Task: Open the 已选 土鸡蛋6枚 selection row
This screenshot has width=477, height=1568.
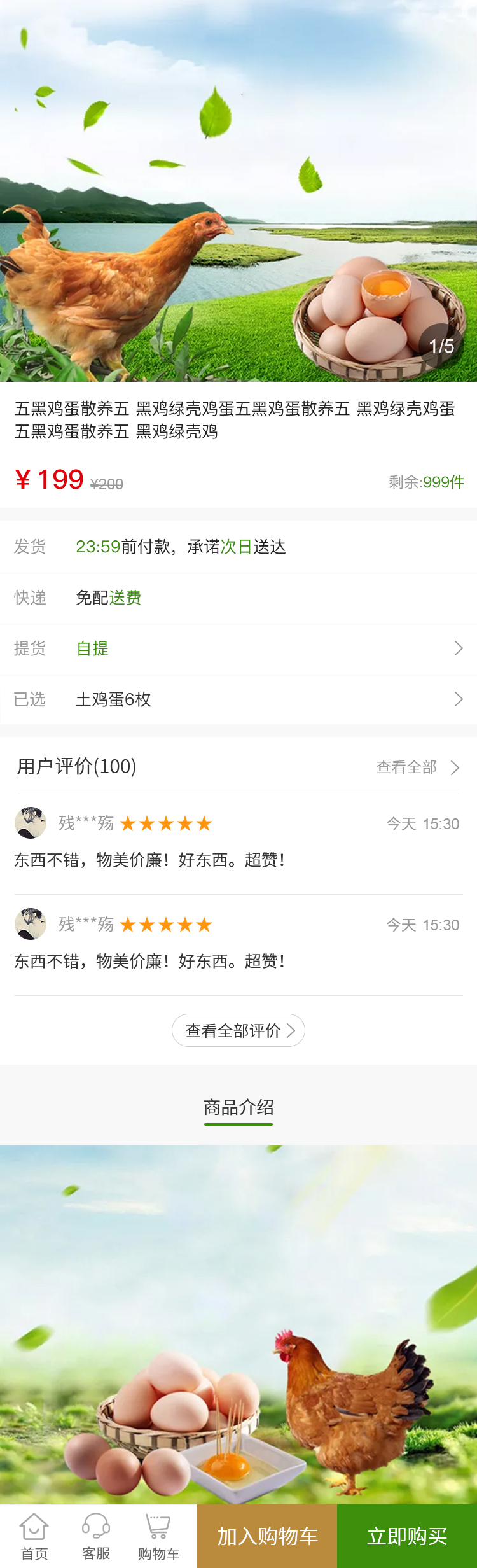Action: 238,699
